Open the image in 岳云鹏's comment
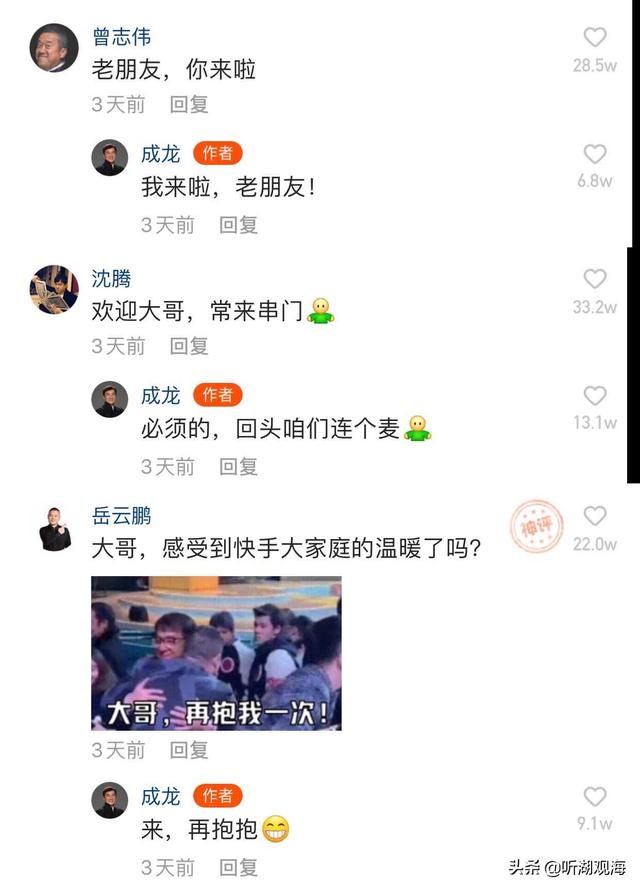The image size is (640, 890). [216, 653]
